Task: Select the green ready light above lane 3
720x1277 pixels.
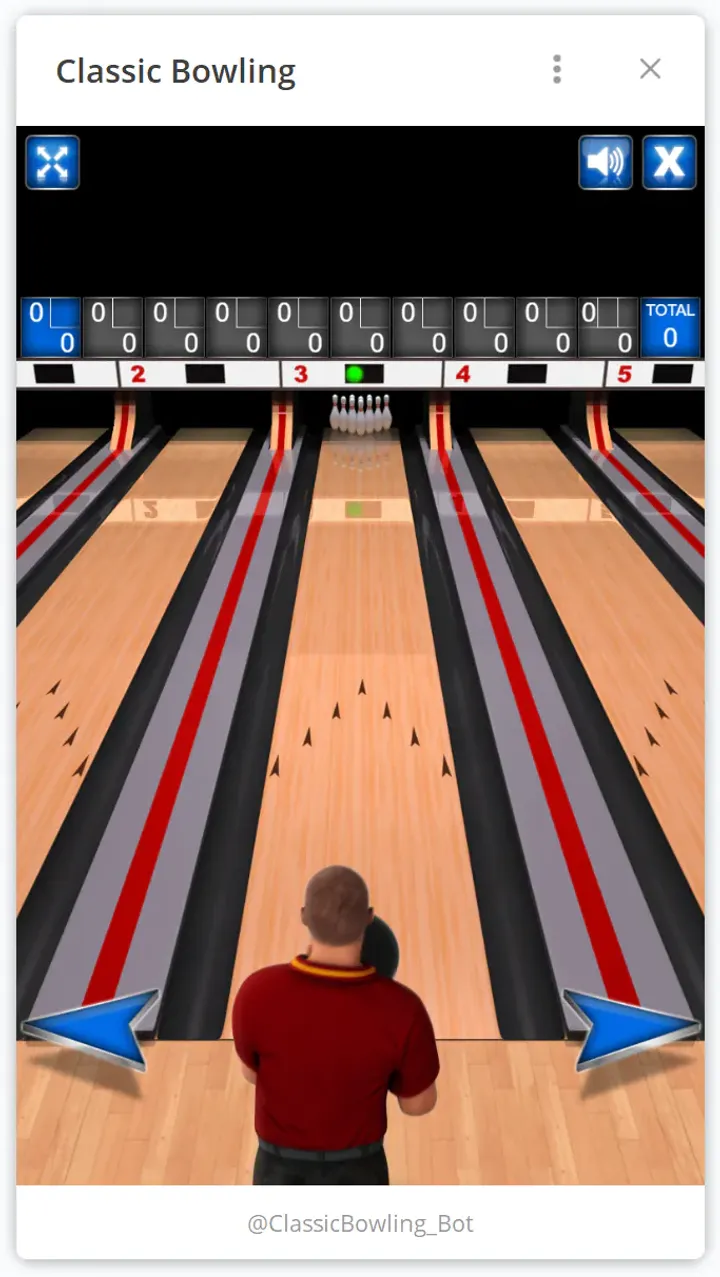Action: point(355,372)
